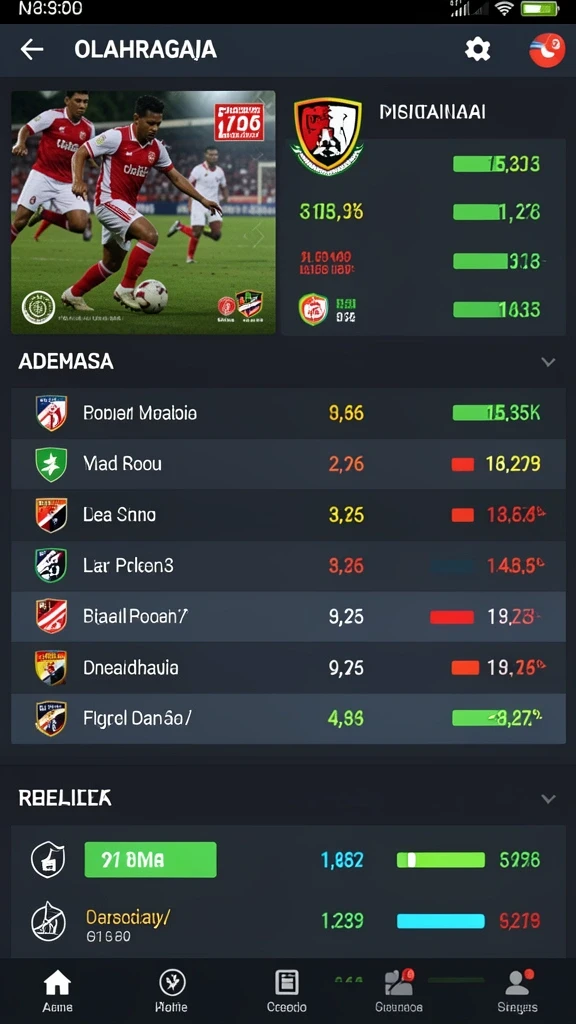576x1024 pixels.
Task: Go back using the arrow
Action: [x=31, y=50]
